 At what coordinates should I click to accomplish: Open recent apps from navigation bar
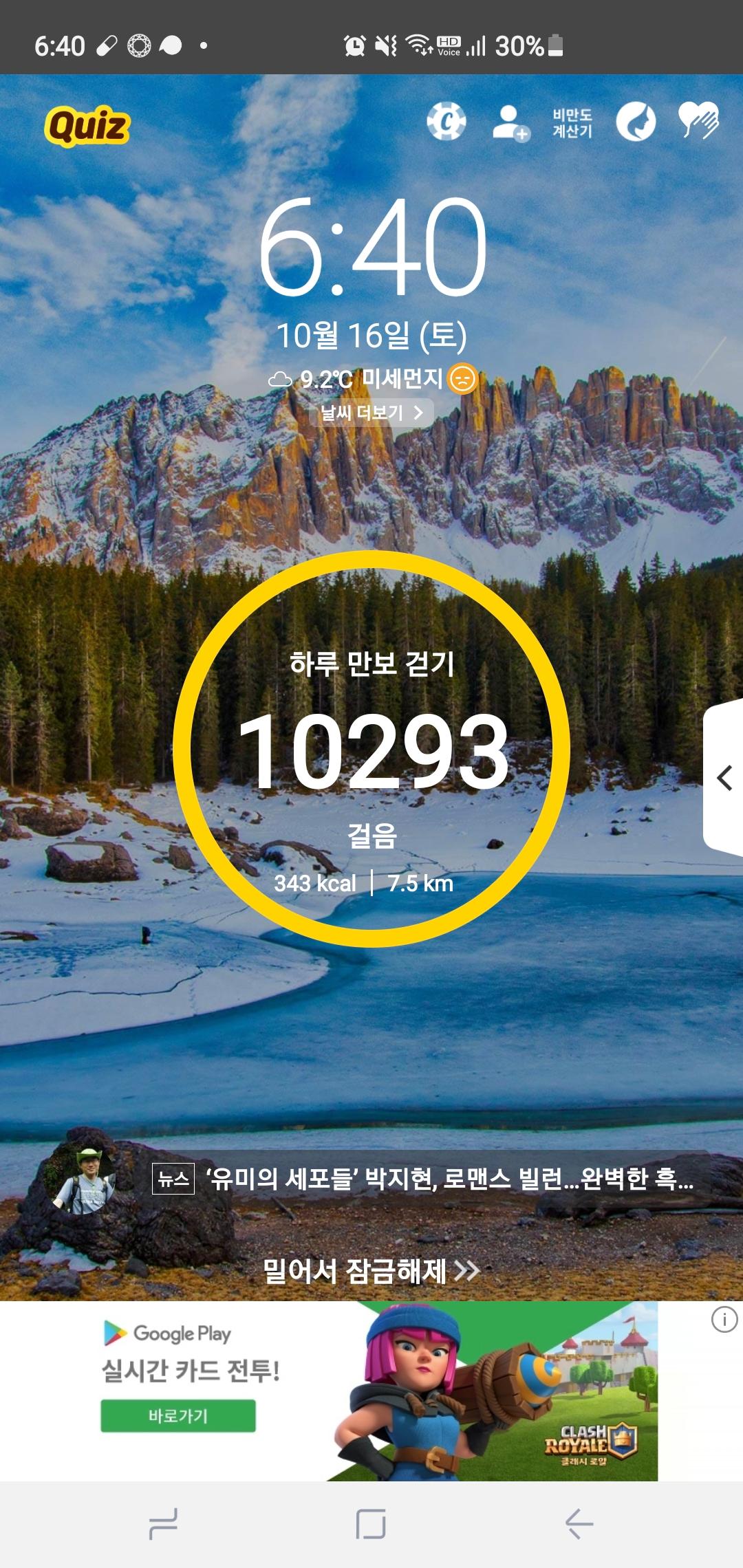[x=164, y=1524]
